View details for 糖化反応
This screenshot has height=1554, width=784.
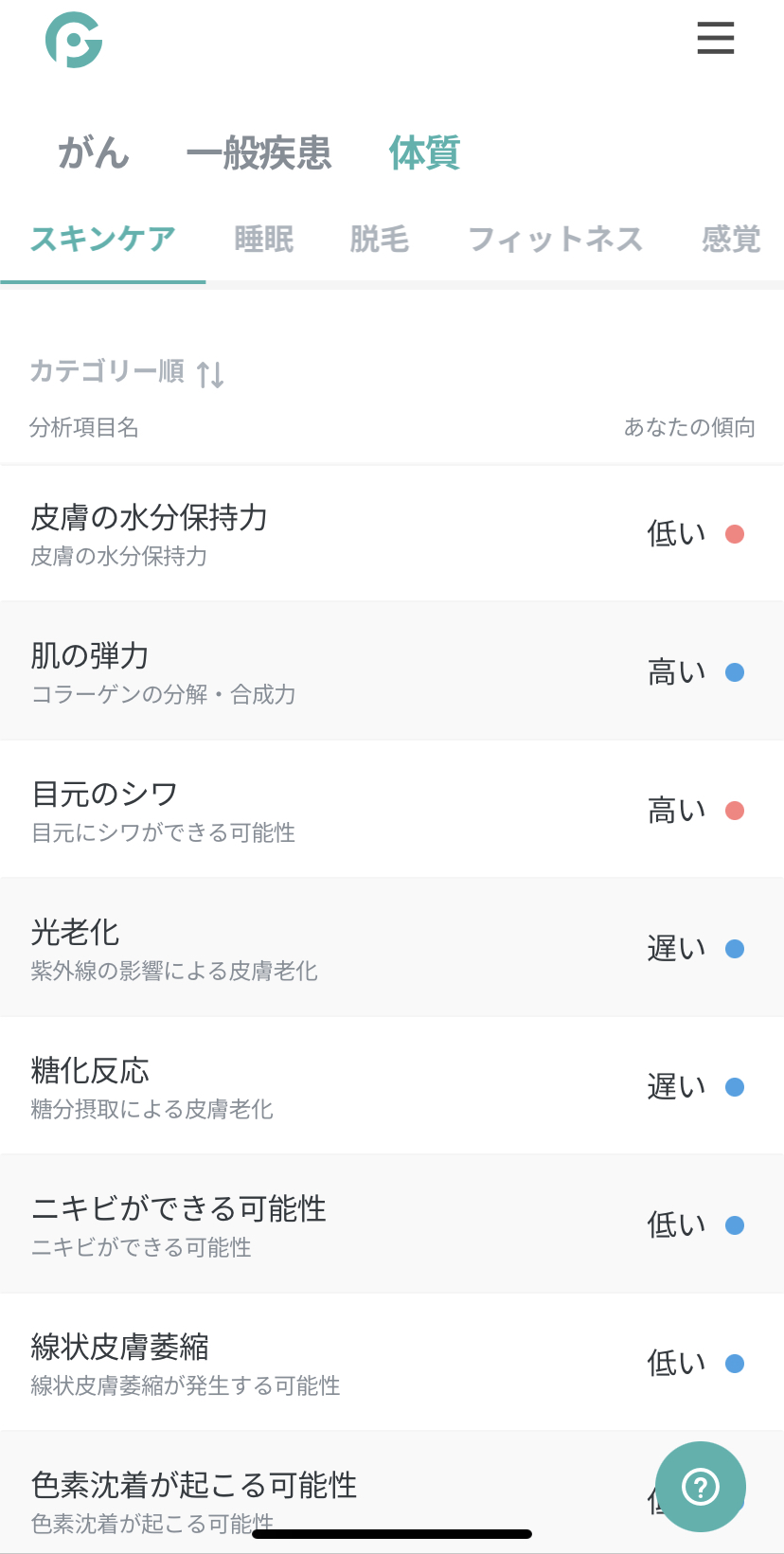pos(392,1086)
